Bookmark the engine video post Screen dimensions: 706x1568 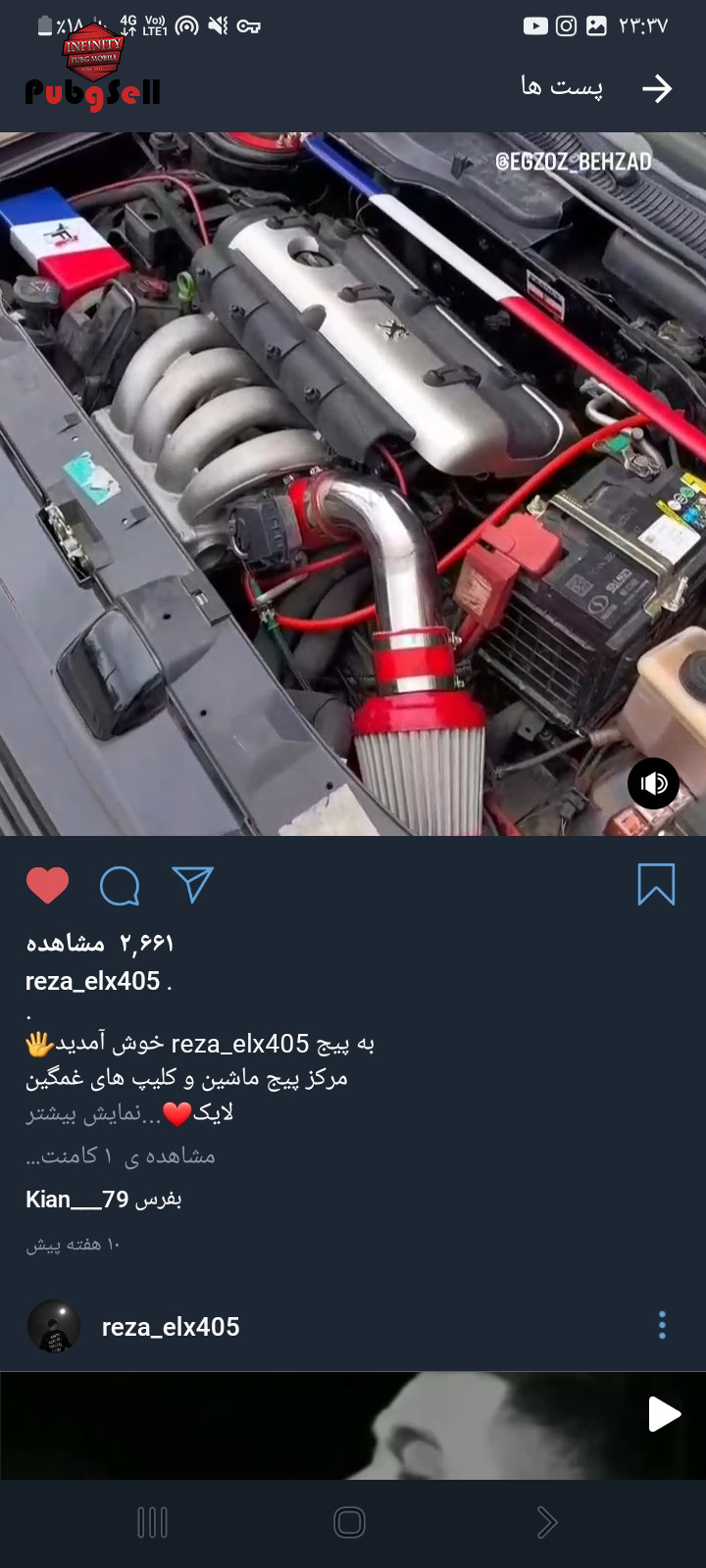656,884
